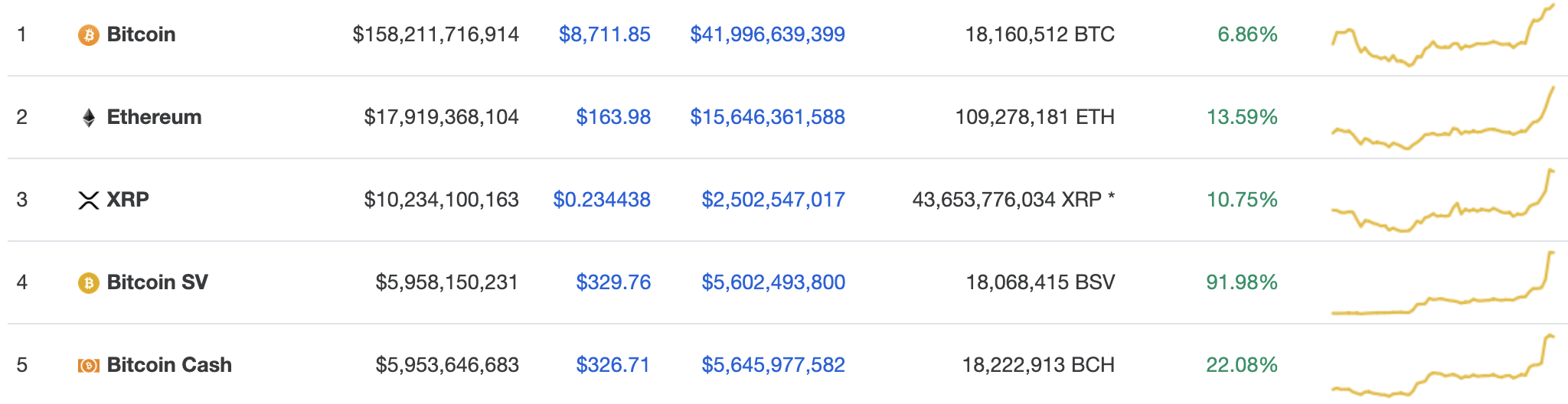This screenshot has height=404, width=1568.
Task: Open the Bitcoin Cash coin page
Action: 169,365
